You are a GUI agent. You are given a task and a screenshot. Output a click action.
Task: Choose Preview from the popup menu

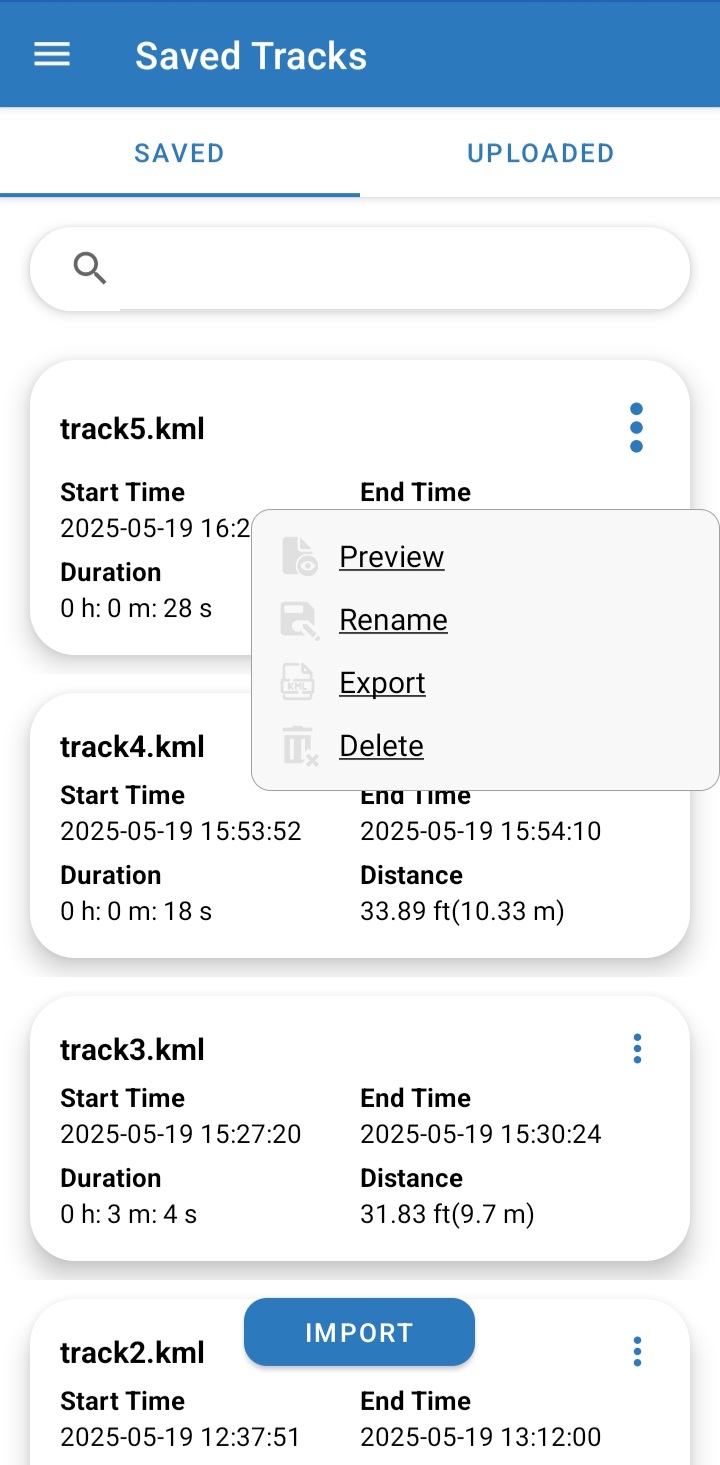[x=391, y=557]
